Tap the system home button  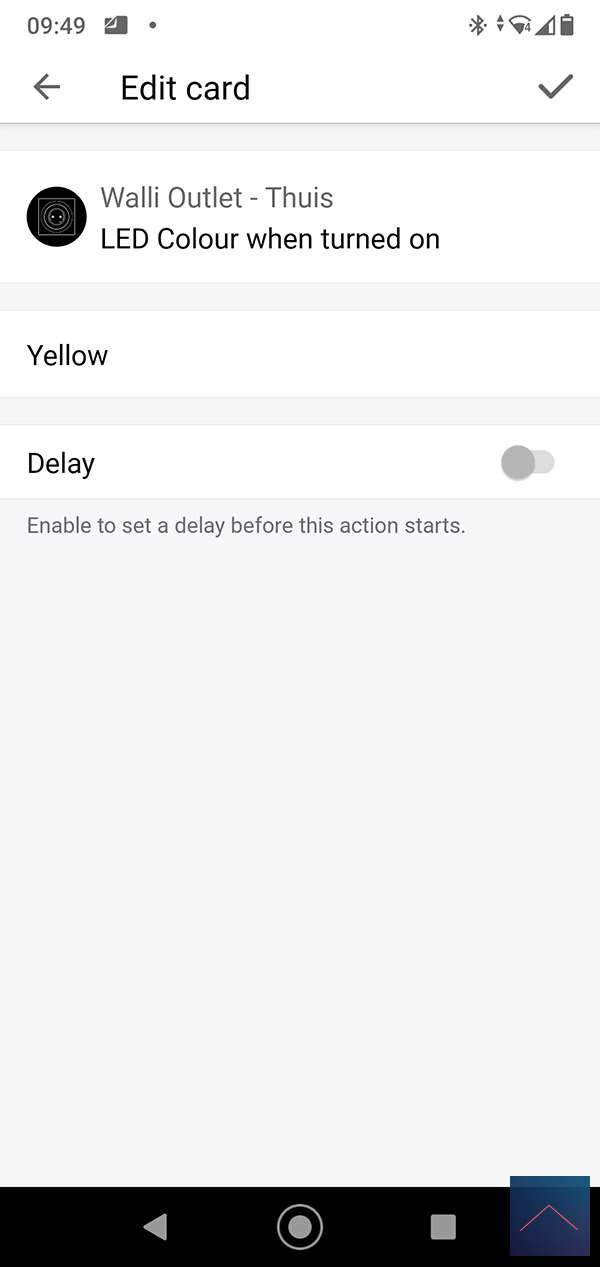click(x=299, y=1226)
